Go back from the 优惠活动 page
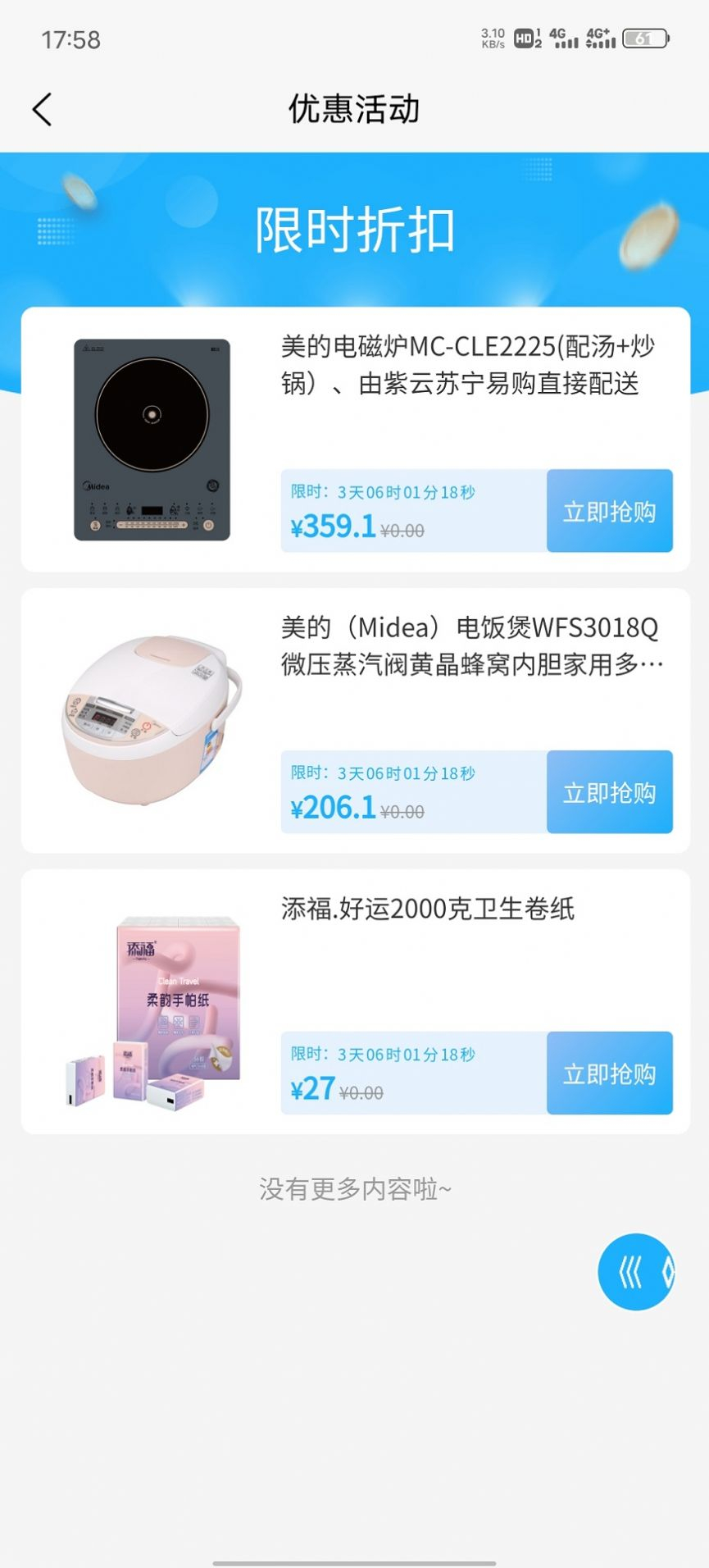709x1568 pixels. (x=43, y=109)
